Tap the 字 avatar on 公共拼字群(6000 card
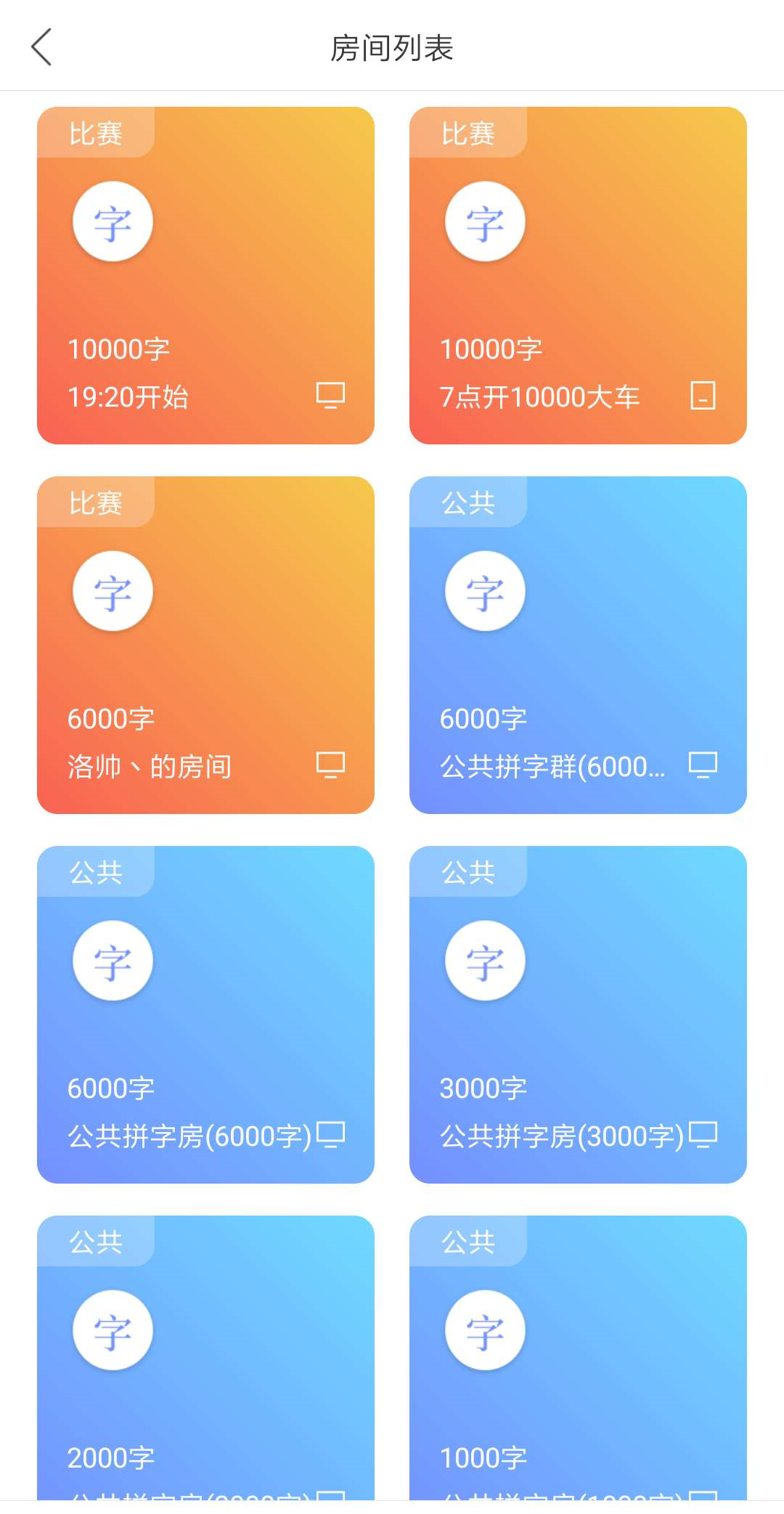The width and height of the screenshot is (784, 1514). [x=484, y=591]
